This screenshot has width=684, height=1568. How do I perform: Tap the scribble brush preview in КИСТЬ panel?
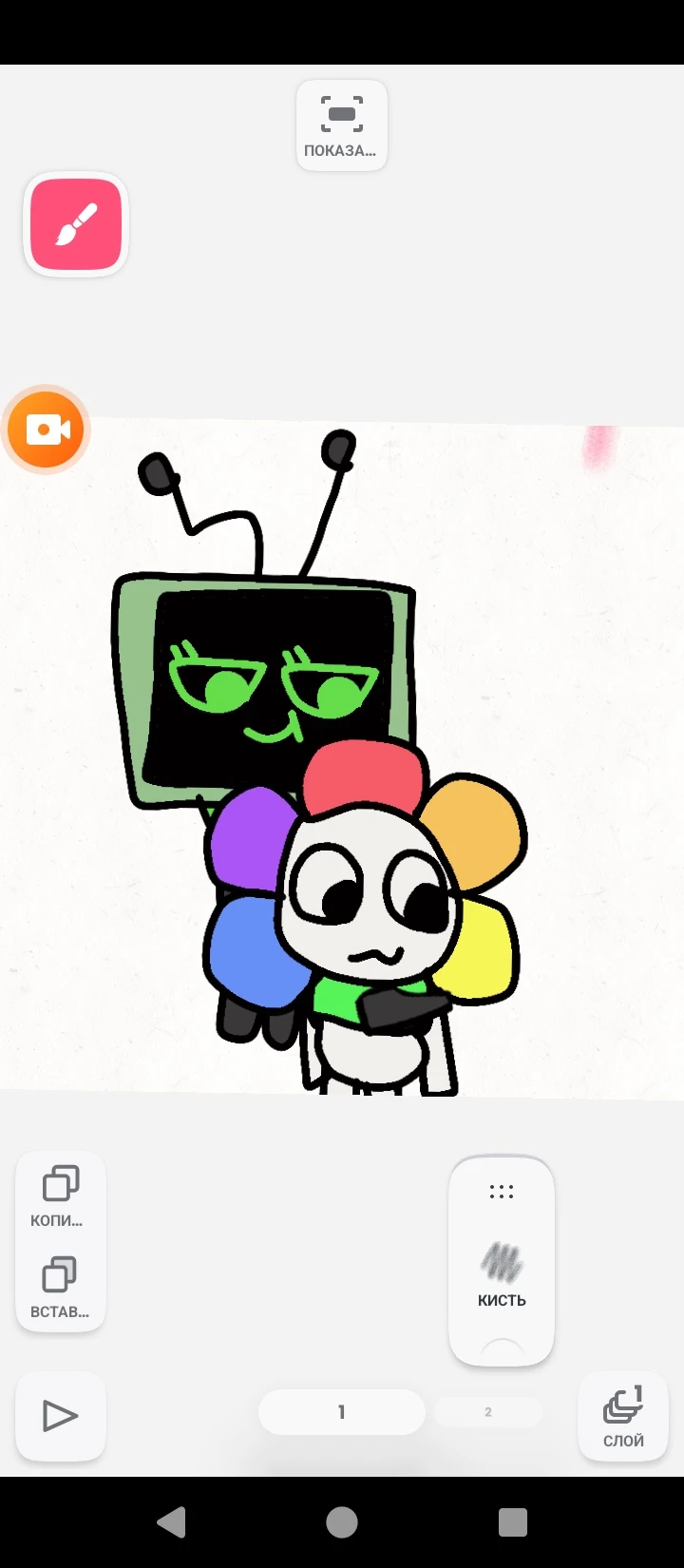point(503,1261)
